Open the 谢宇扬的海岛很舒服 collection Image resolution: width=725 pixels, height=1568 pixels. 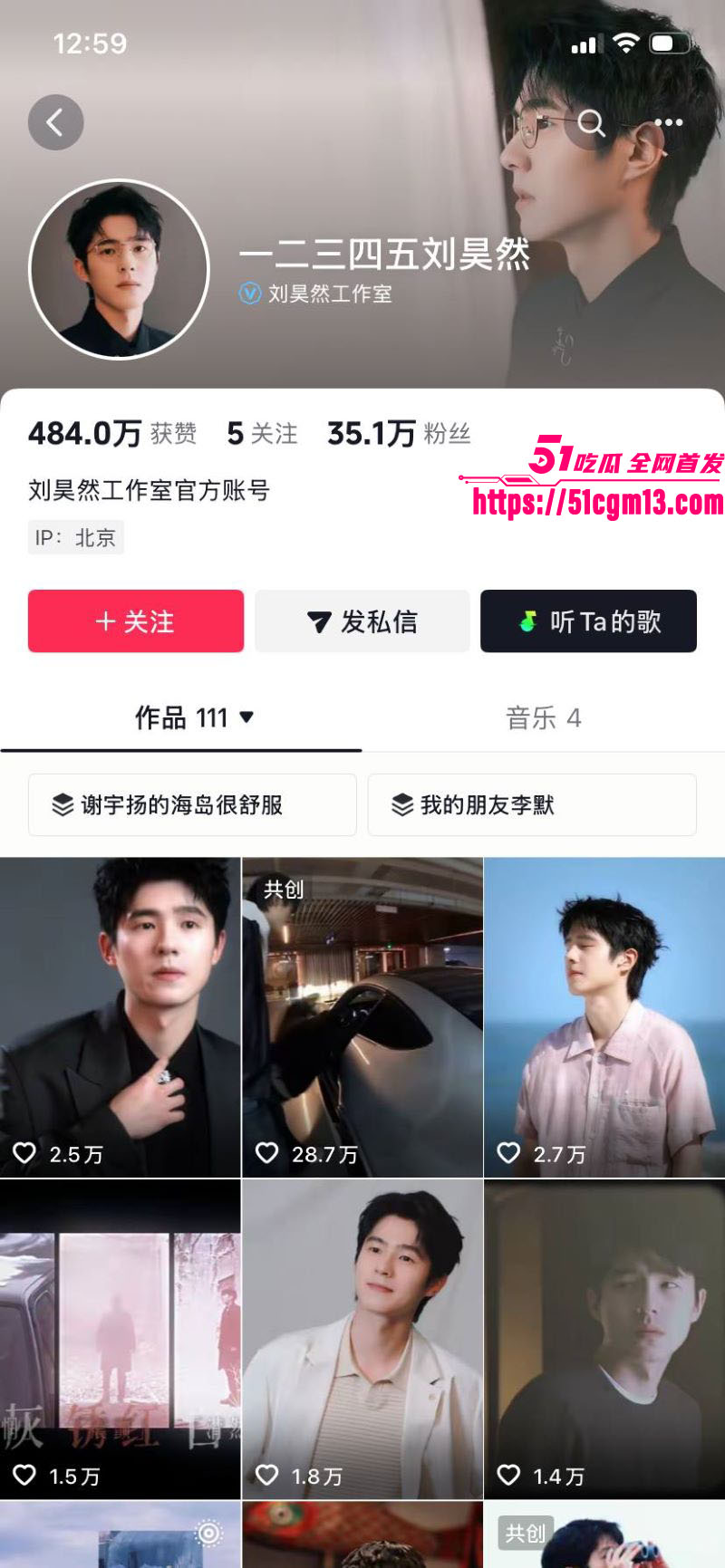pos(192,804)
